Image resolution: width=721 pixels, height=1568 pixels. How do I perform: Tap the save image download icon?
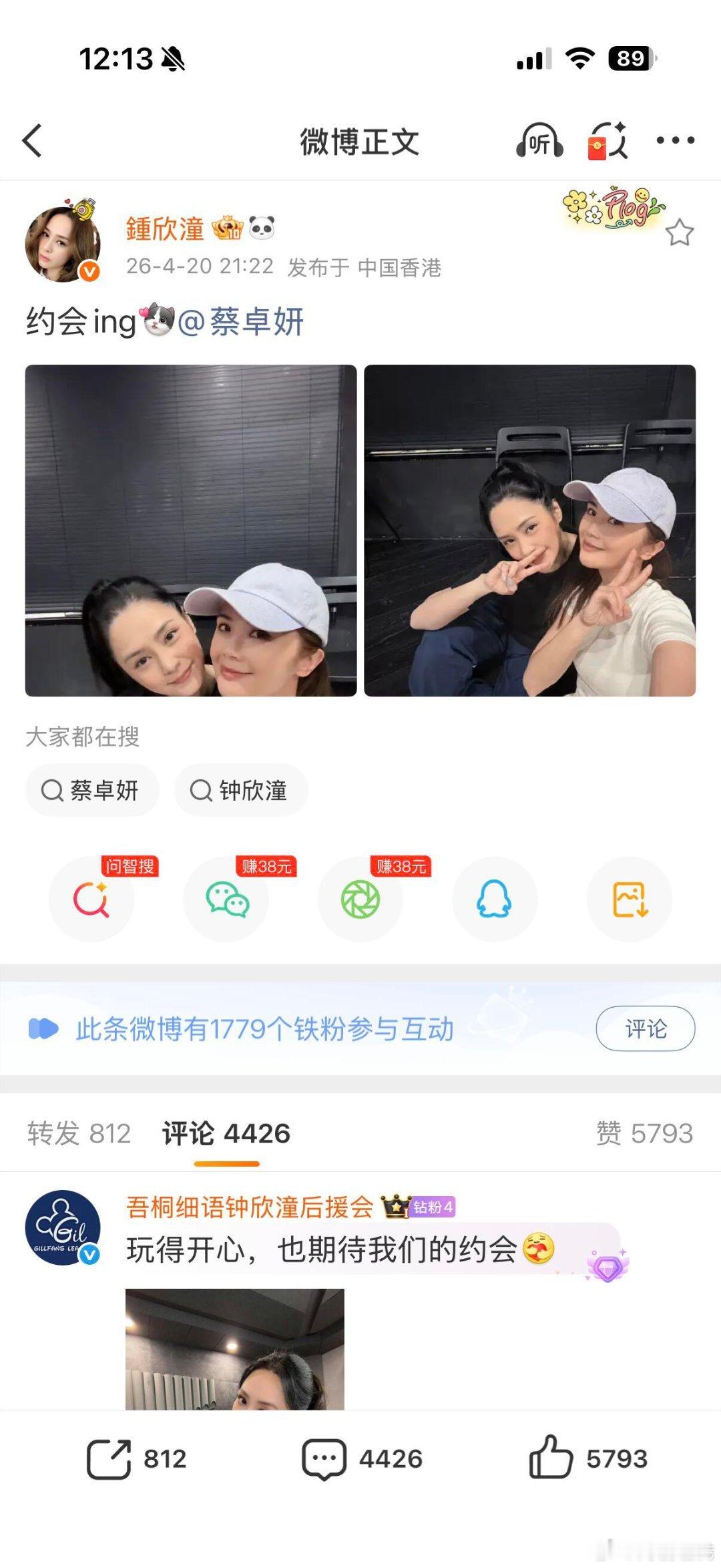coord(628,900)
